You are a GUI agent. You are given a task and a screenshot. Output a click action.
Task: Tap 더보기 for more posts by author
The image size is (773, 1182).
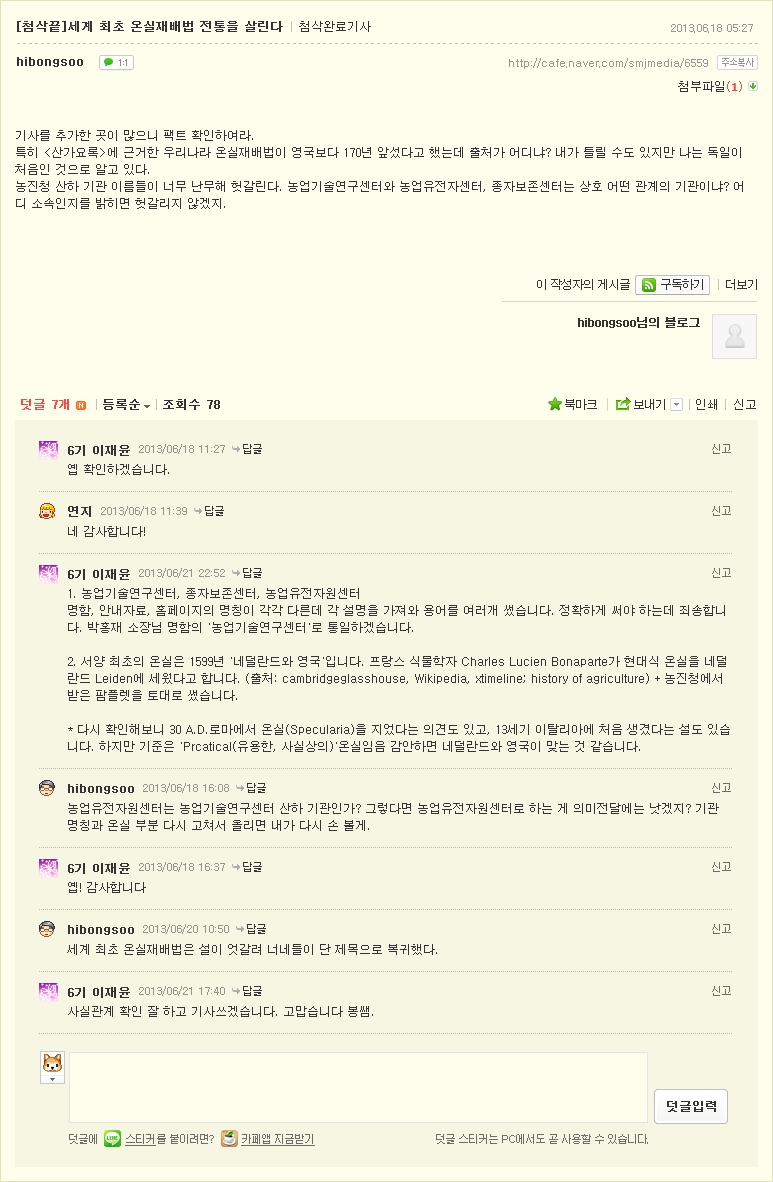click(741, 285)
